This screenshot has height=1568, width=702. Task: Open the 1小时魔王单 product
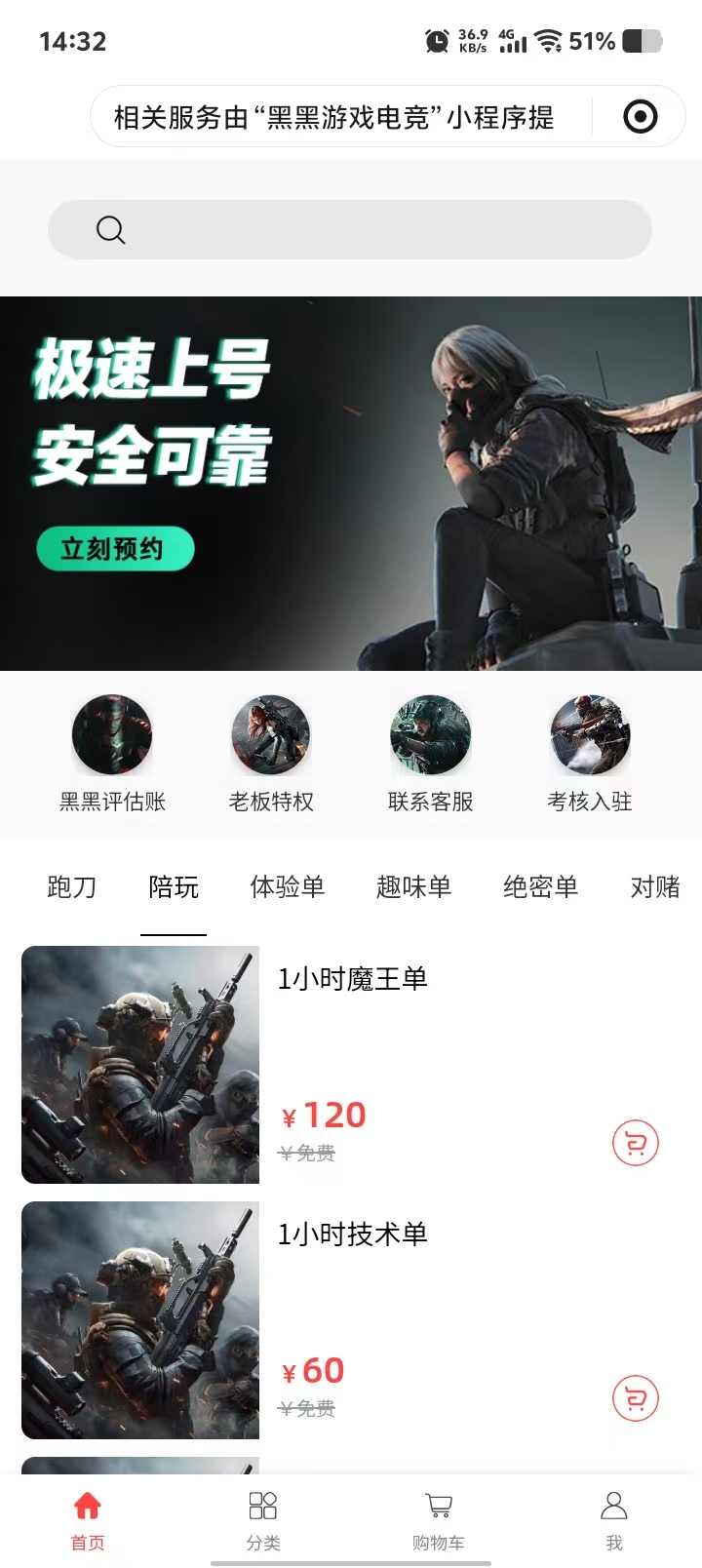(x=353, y=979)
